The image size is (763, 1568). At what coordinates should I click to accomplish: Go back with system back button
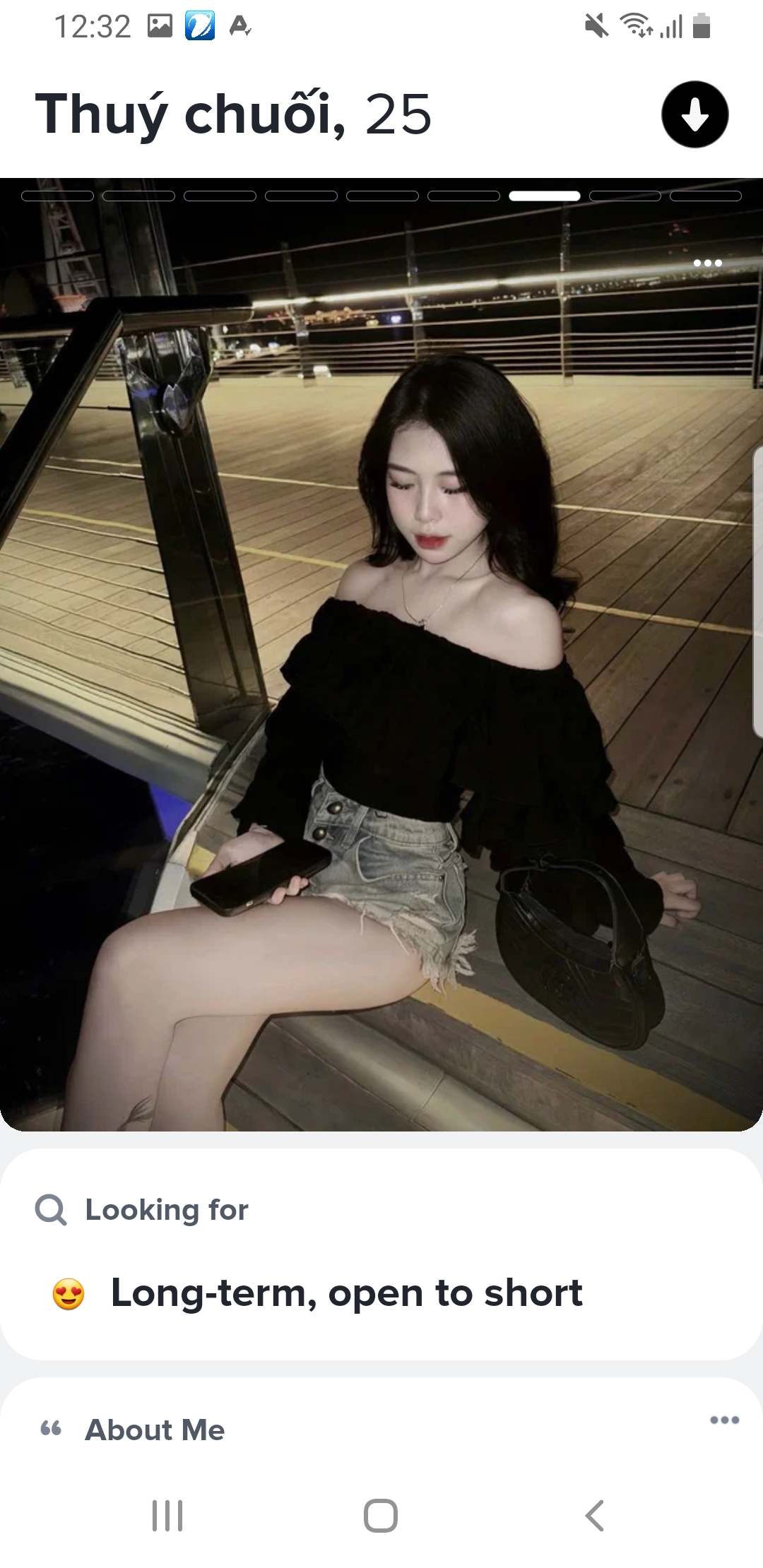pos(594,1515)
